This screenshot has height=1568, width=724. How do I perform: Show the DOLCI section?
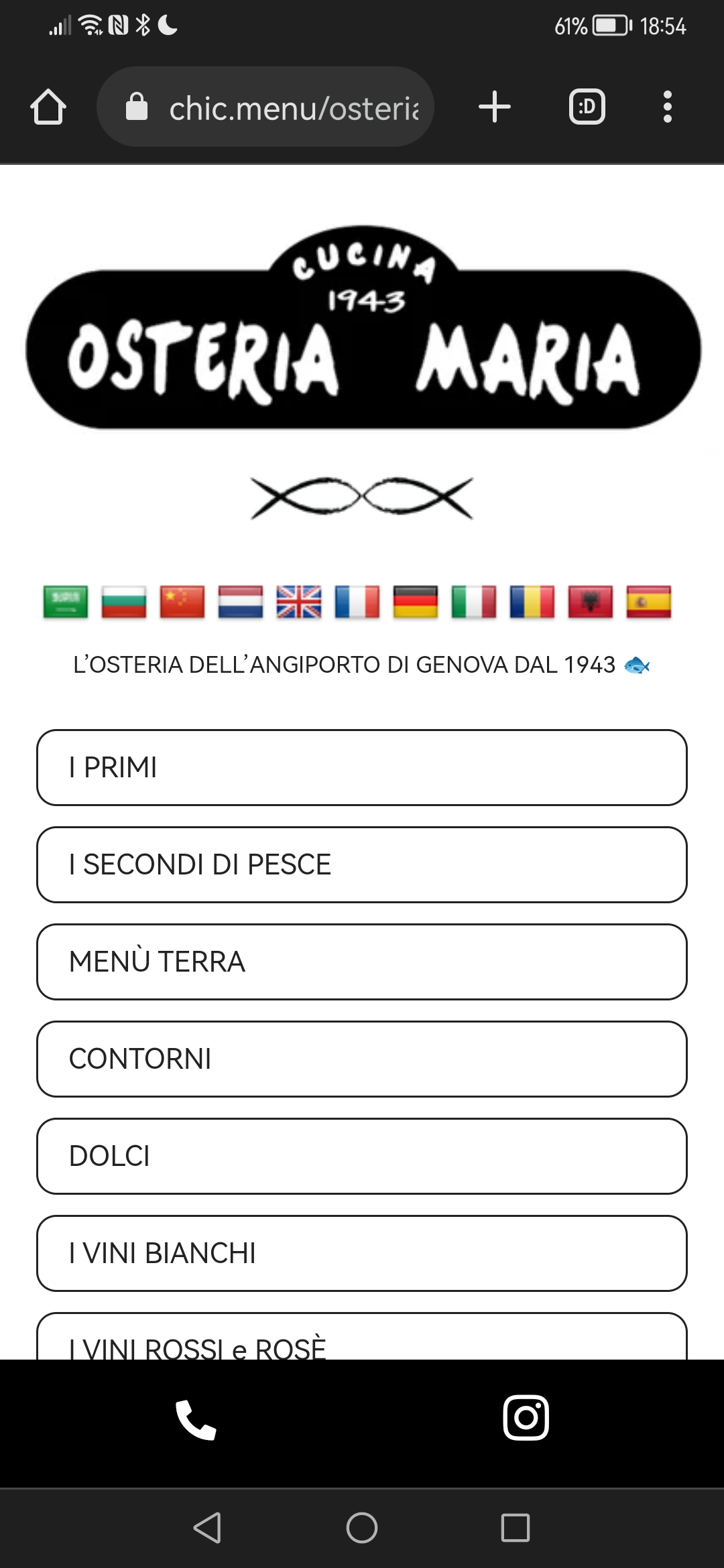(x=362, y=1156)
